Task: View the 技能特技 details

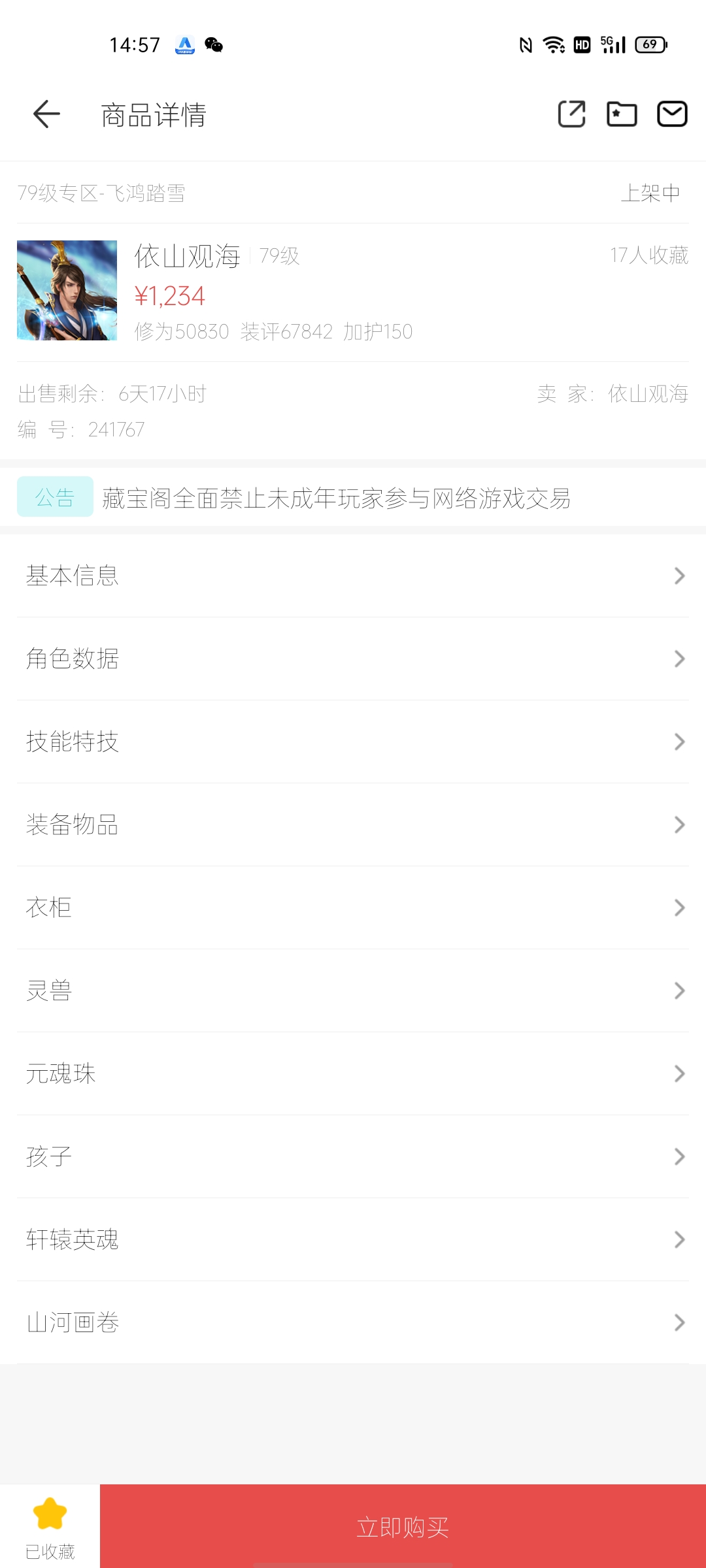Action: click(x=353, y=742)
